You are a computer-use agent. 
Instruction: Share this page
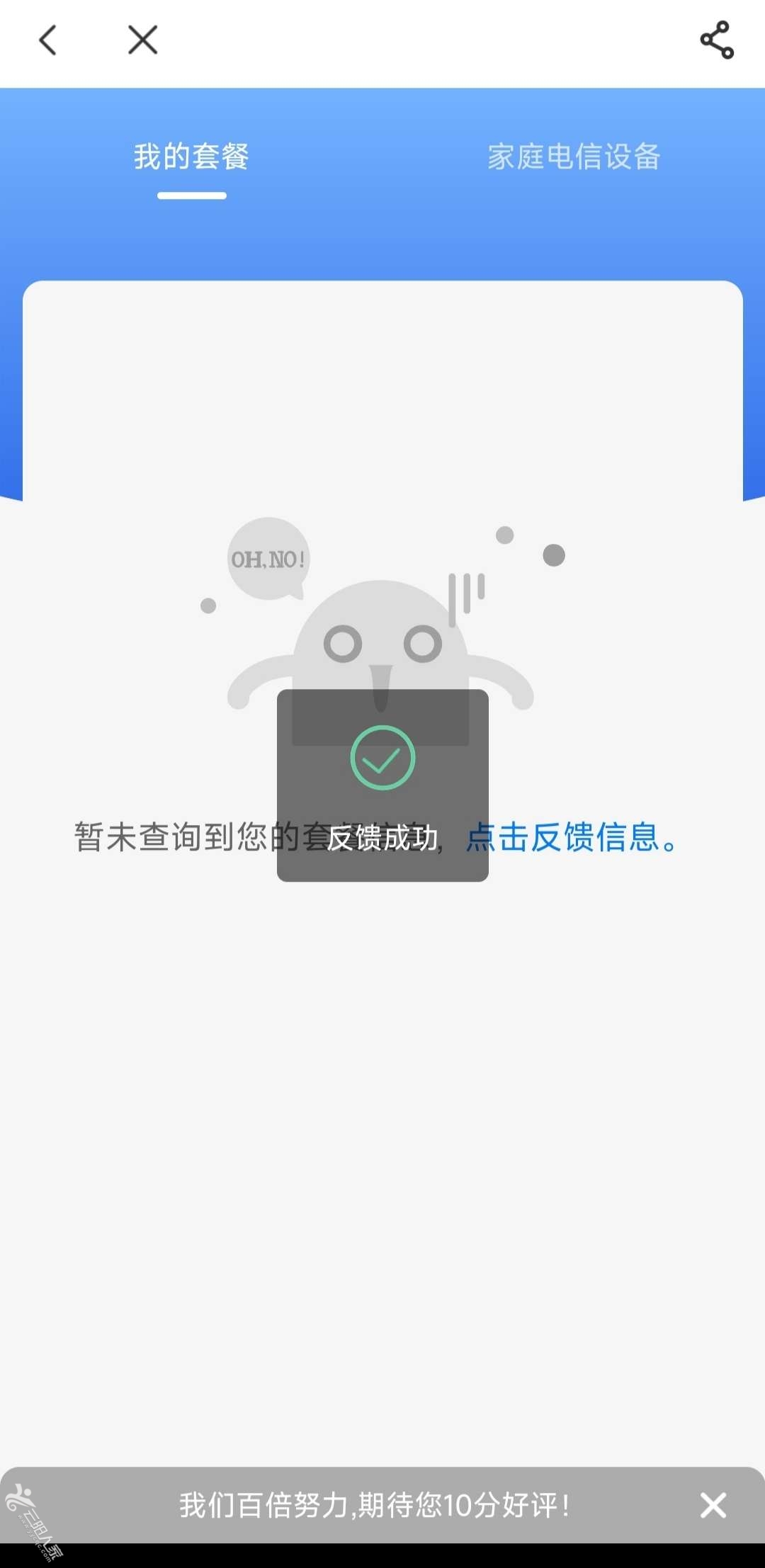pyautogui.click(x=716, y=40)
